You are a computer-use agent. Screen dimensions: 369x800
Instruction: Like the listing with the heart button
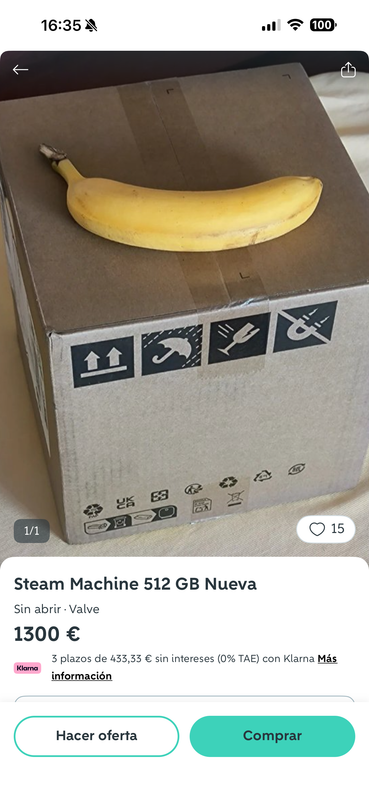[x=326, y=529]
